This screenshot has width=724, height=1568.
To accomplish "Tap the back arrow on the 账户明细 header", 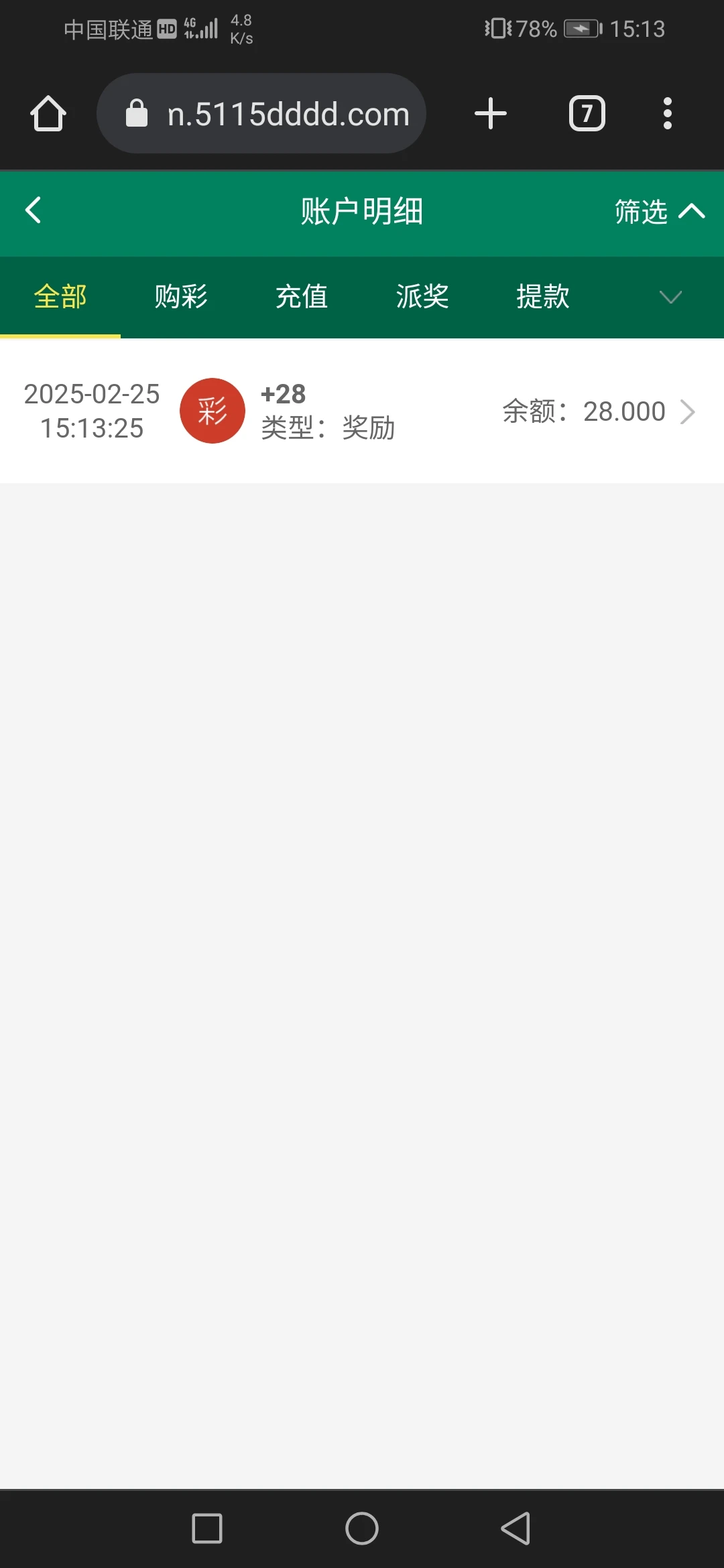I will [32, 211].
